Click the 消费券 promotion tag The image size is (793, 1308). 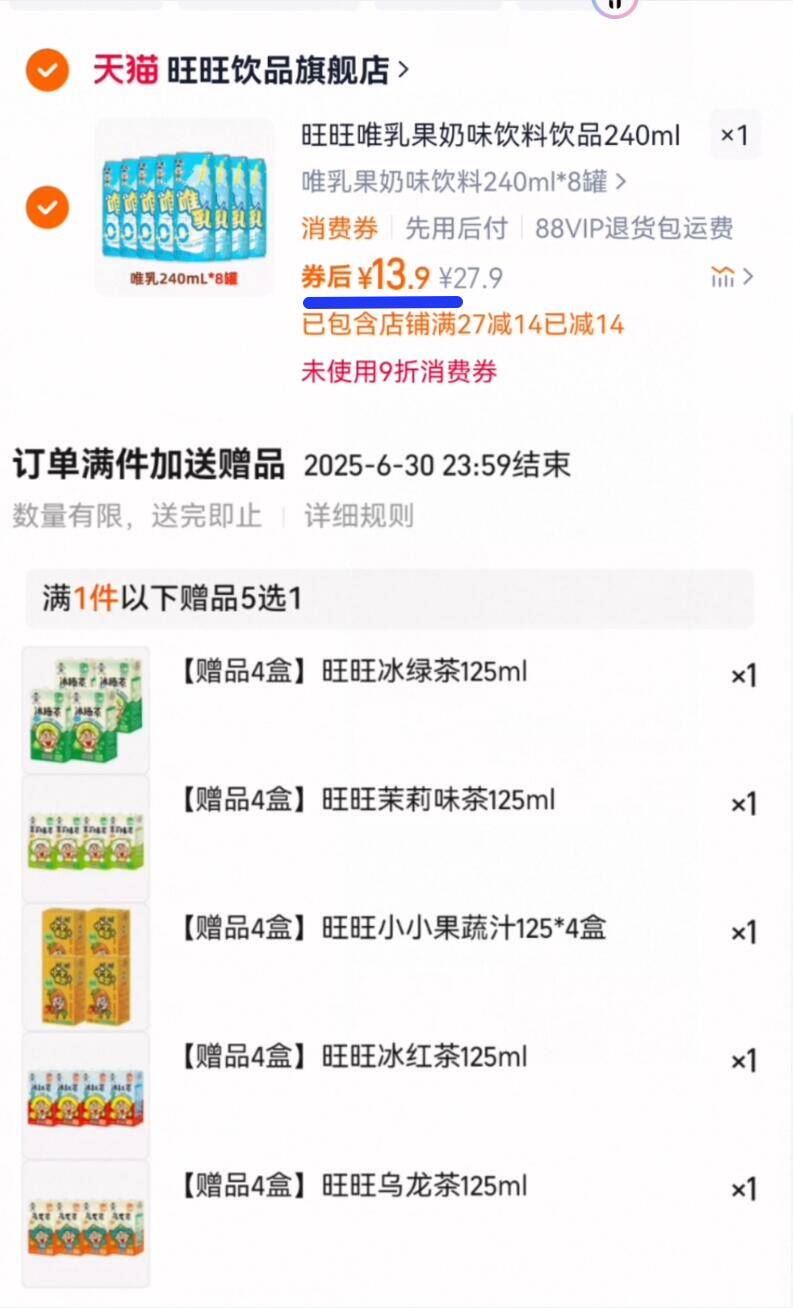point(338,229)
